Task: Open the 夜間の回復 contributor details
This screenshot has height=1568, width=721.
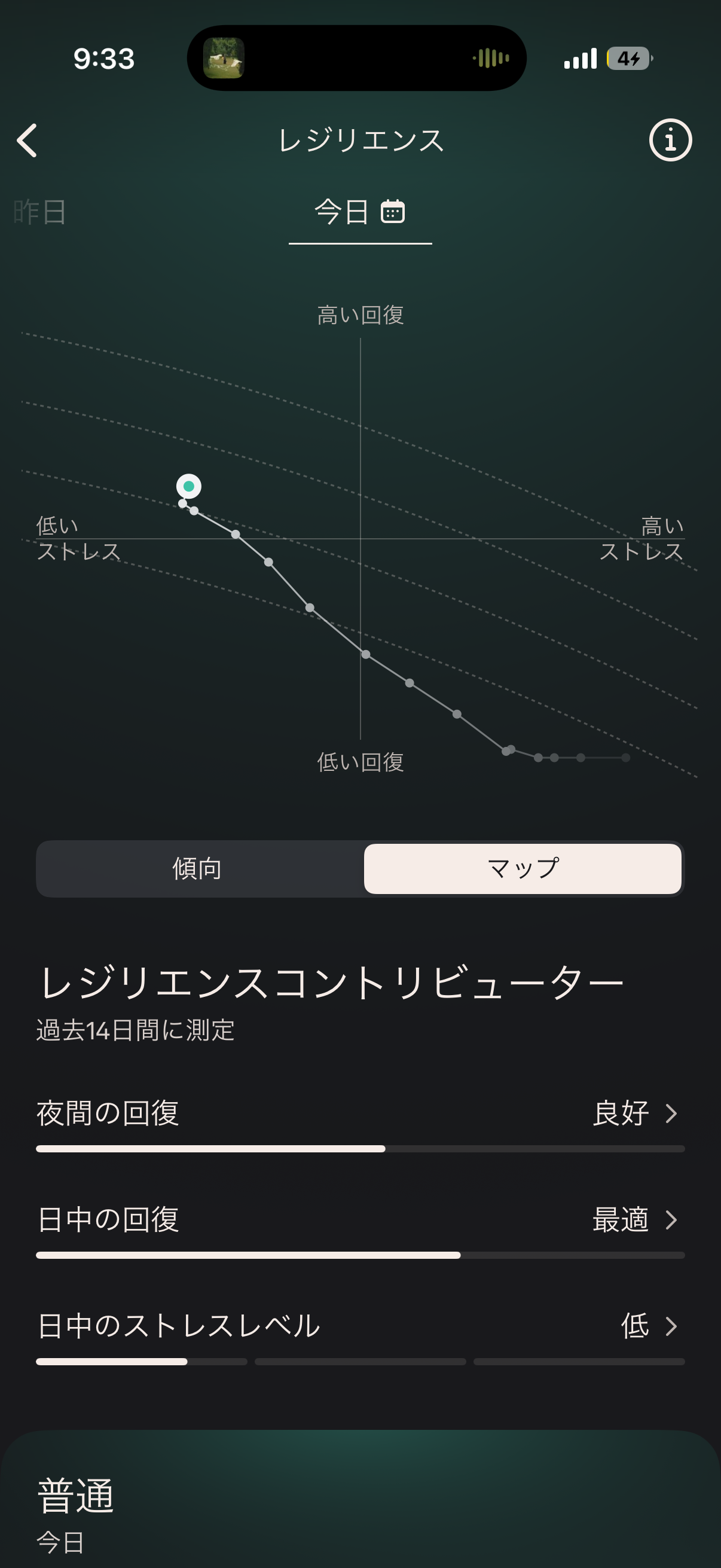Action: (360, 1114)
